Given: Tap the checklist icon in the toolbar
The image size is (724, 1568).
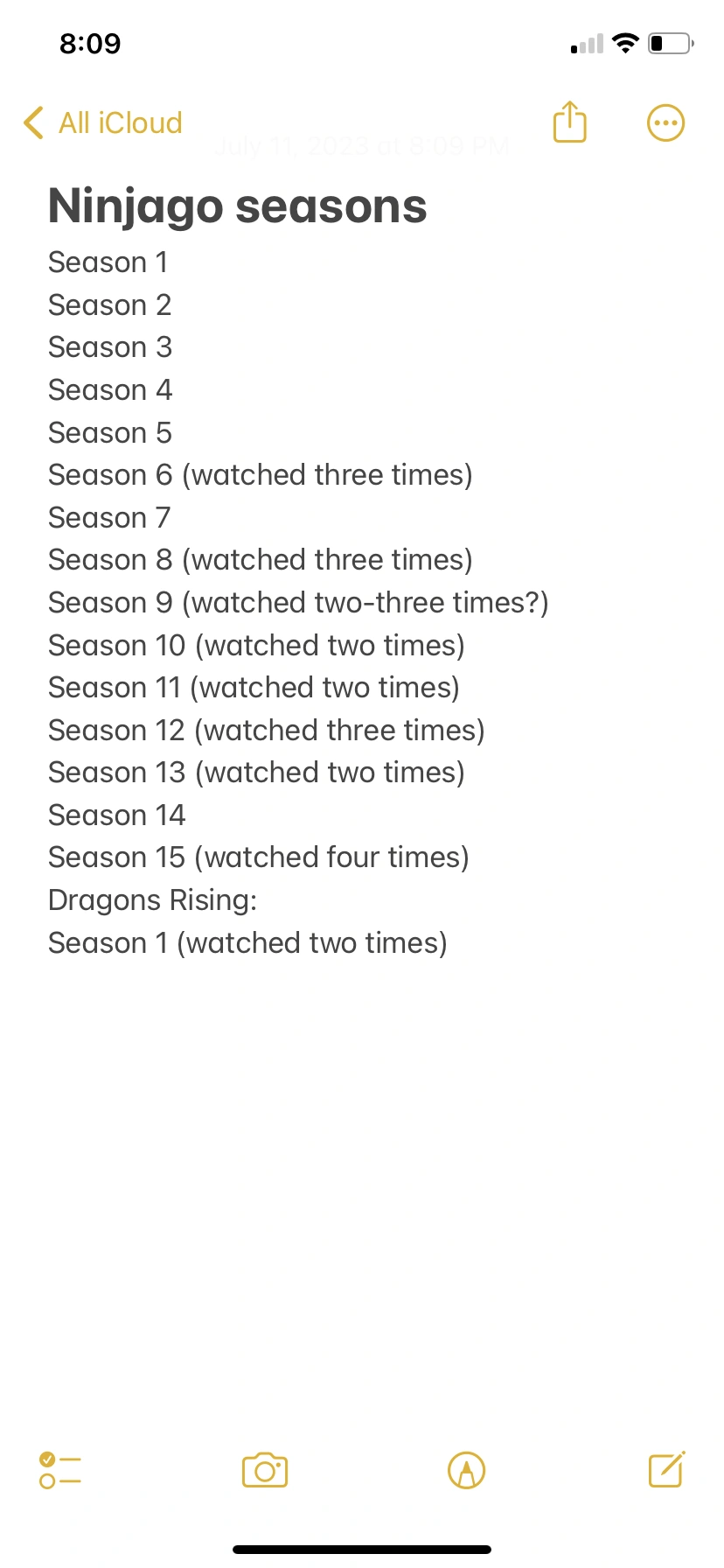Looking at the screenshot, I should pyautogui.click(x=60, y=1471).
